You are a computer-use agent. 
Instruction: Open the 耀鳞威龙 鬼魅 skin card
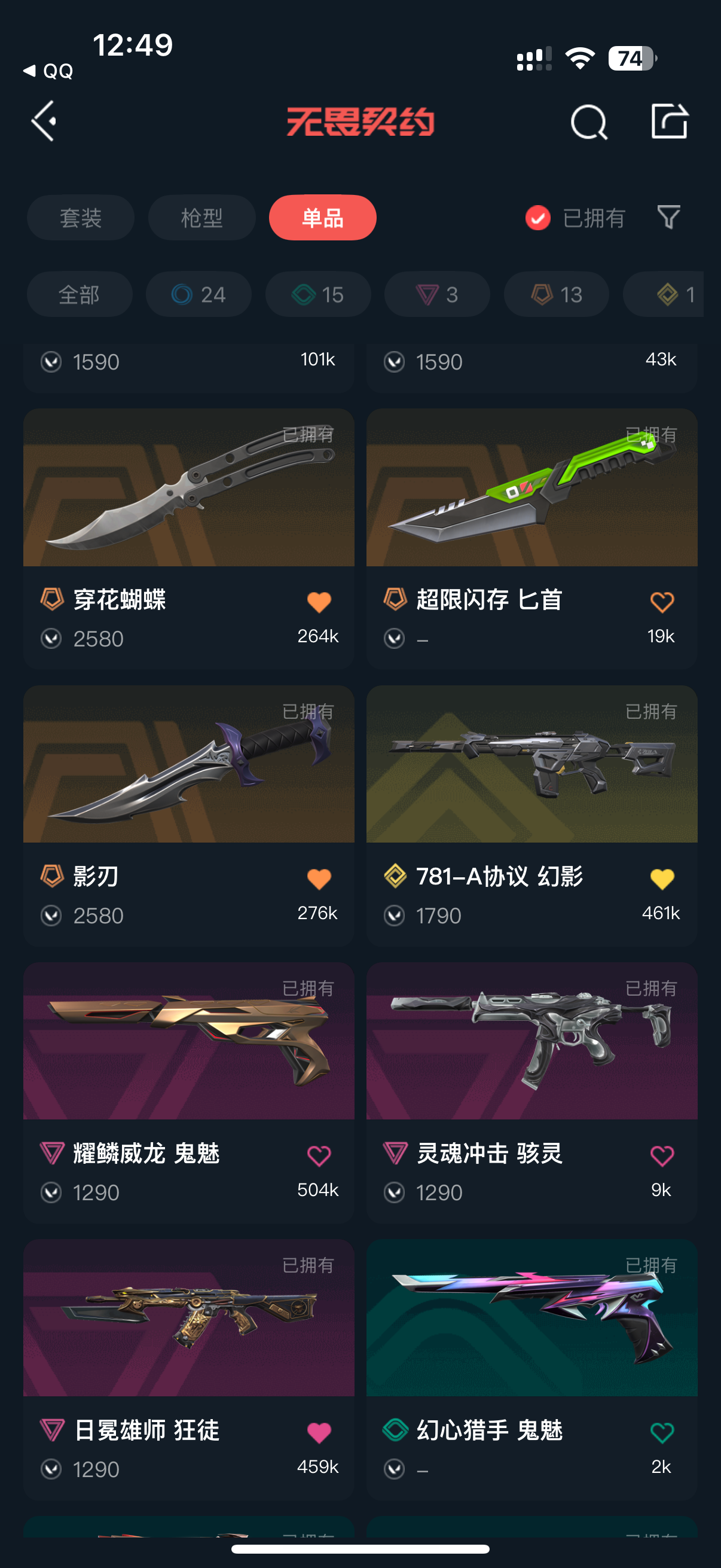[188, 1042]
